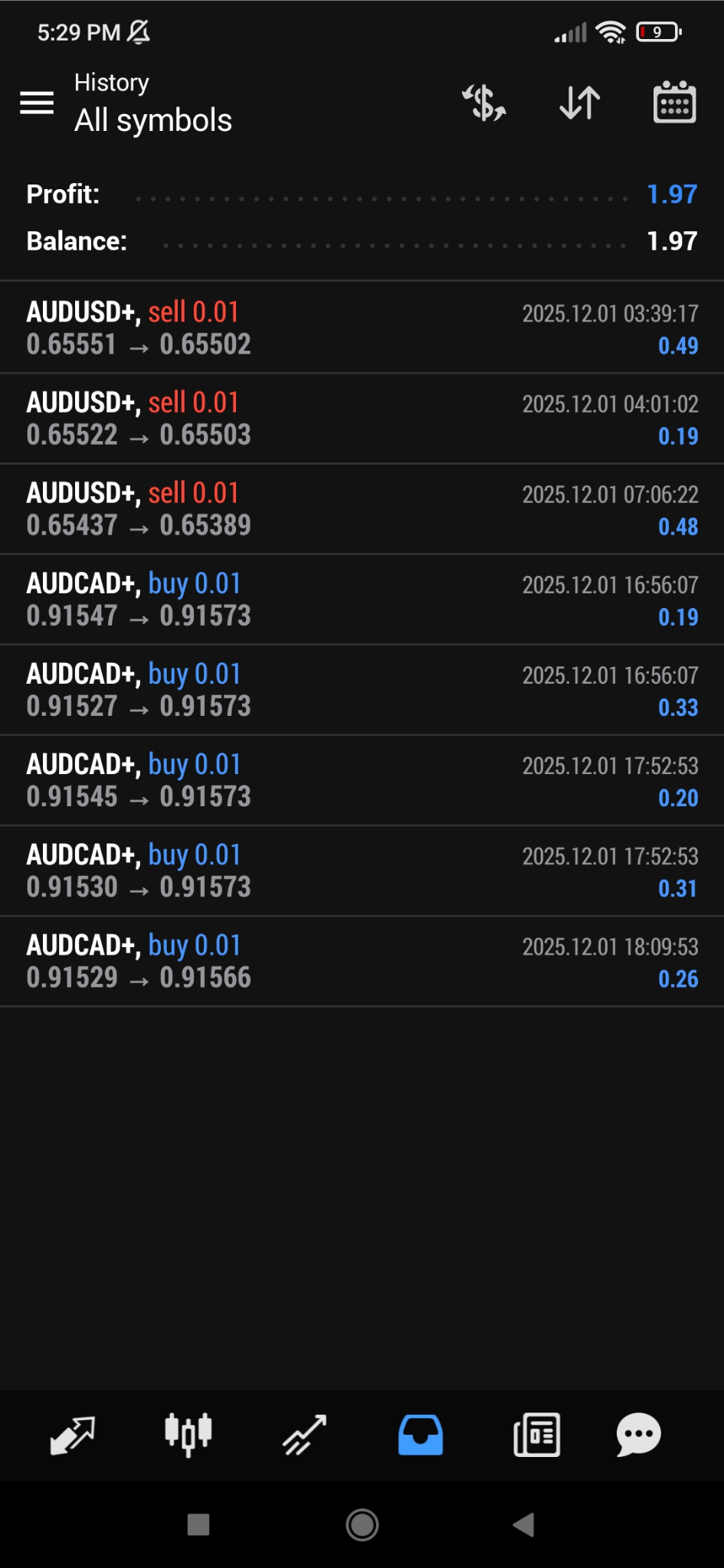Open AUDCAD+ buy trade with 0.31 profit

[x=362, y=870]
